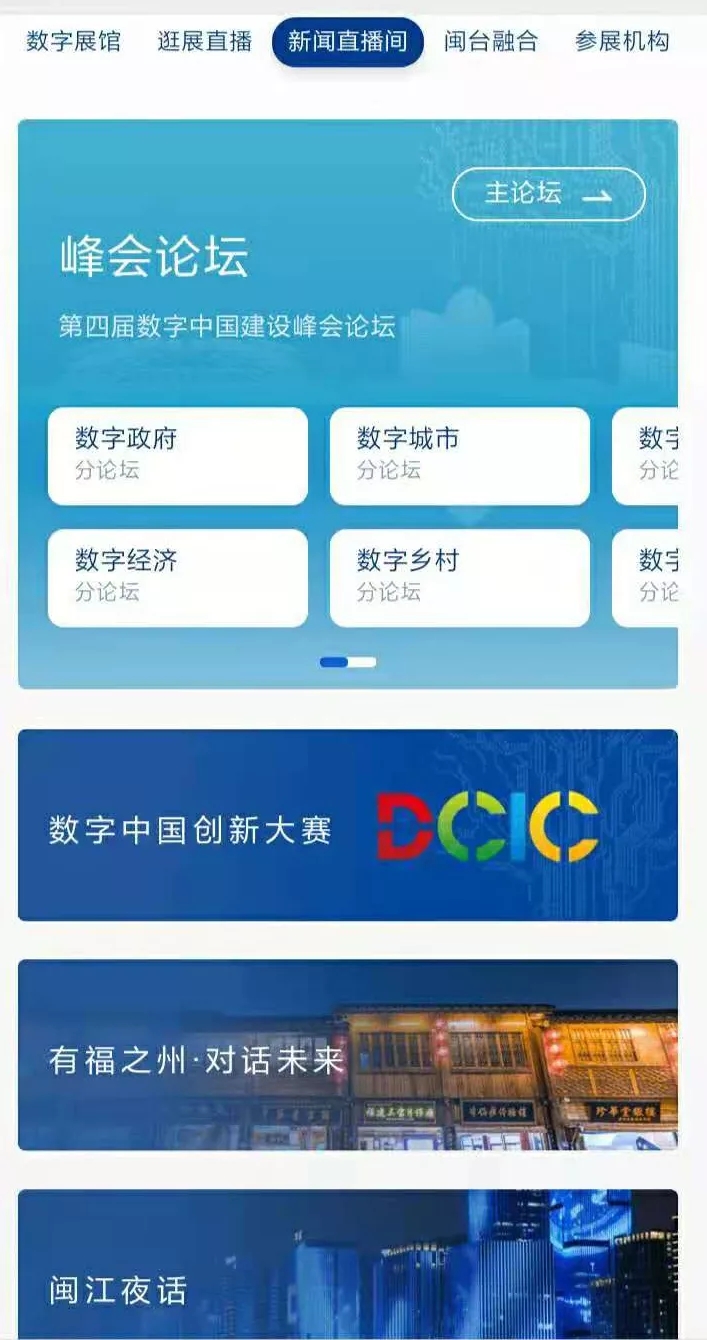Open the 数字乡村 分论坛 card
Viewport: 707px width, 1340px height.
point(459,577)
